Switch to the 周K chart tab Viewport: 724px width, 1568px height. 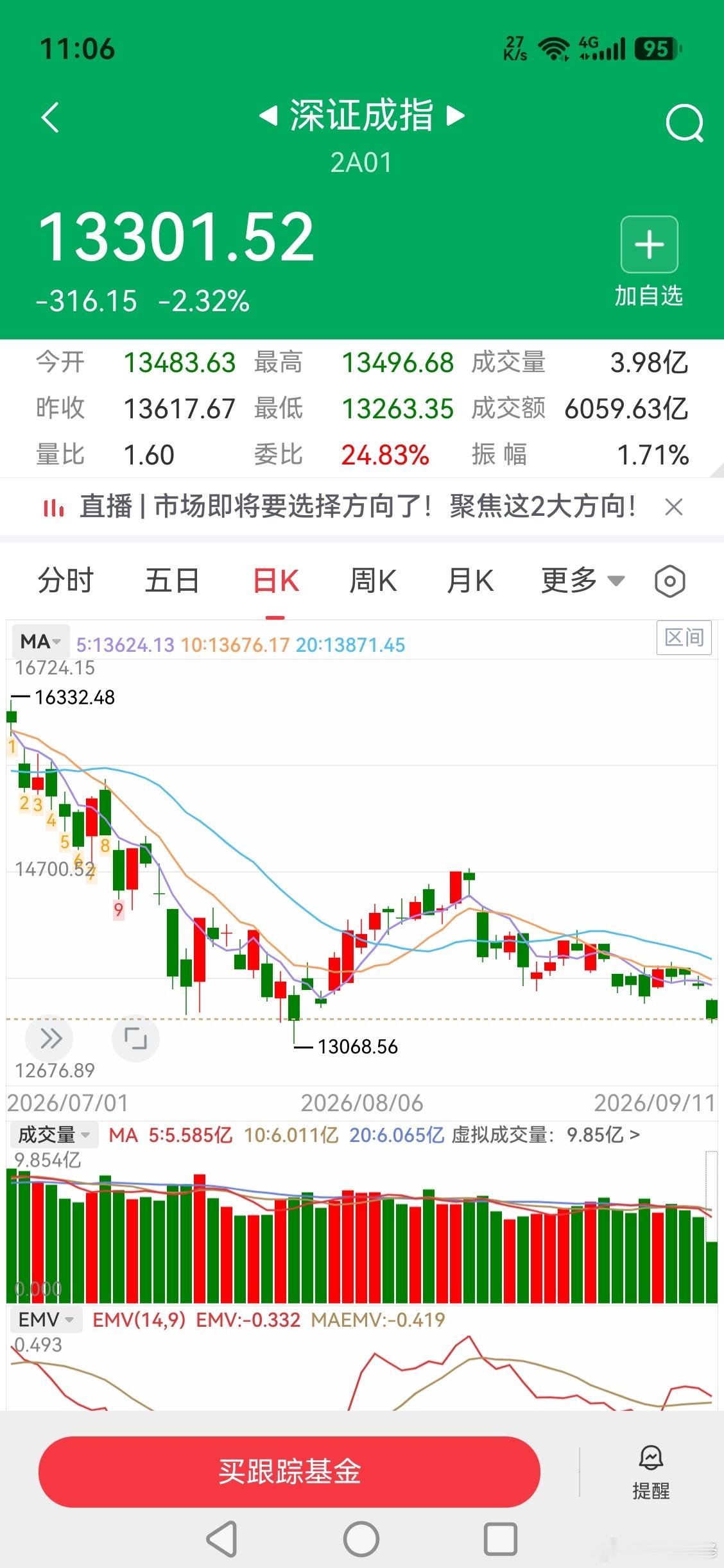pos(373,581)
